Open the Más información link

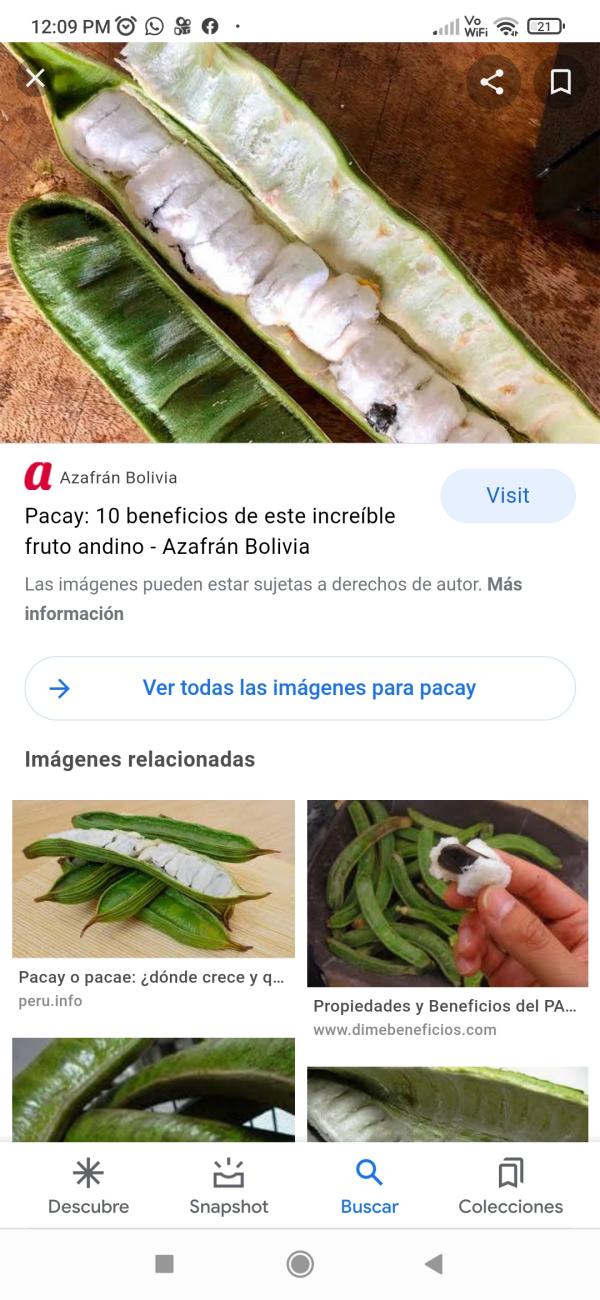tap(75, 613)
